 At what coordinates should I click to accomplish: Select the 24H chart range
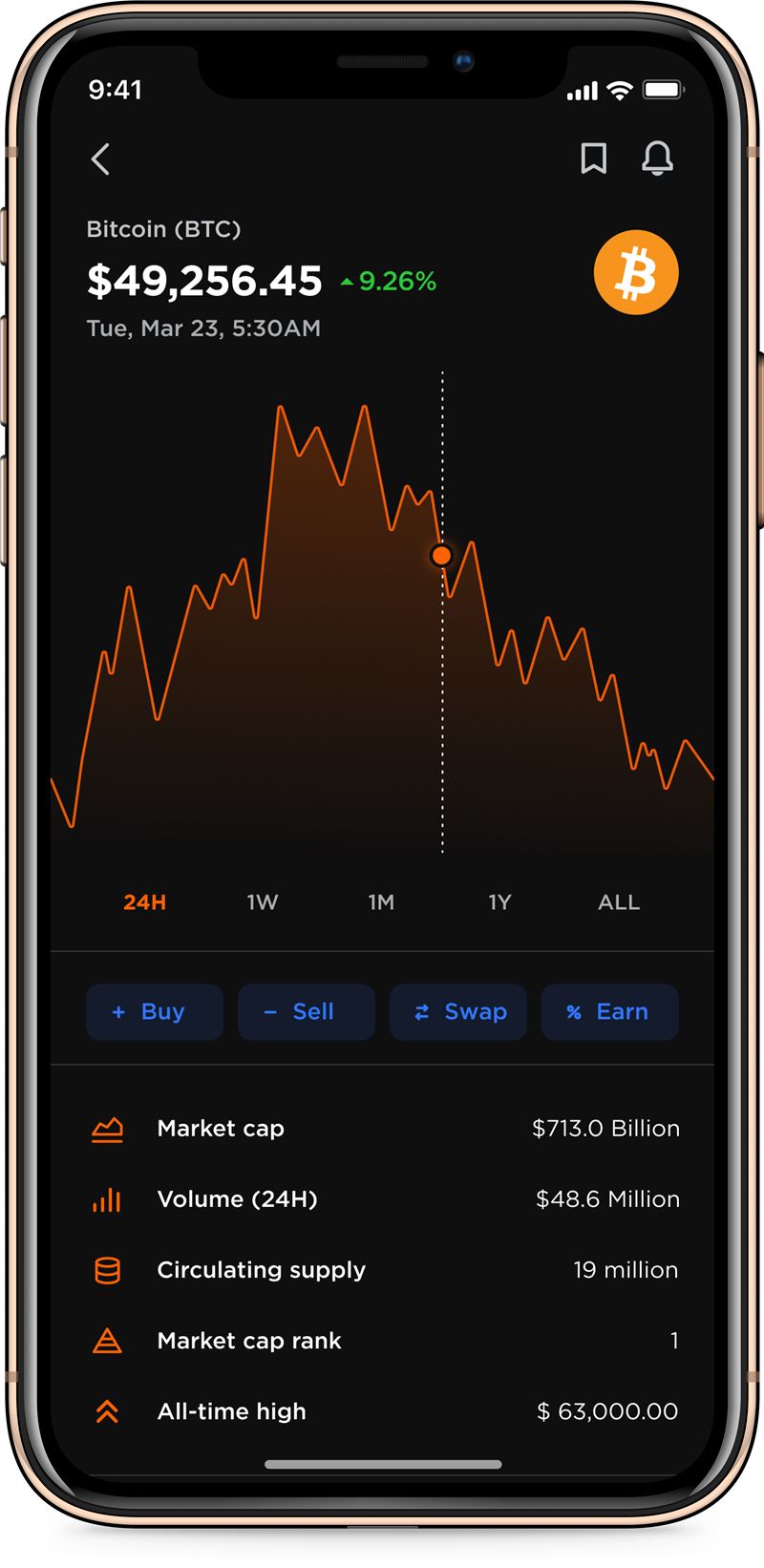tap(145, 902)
